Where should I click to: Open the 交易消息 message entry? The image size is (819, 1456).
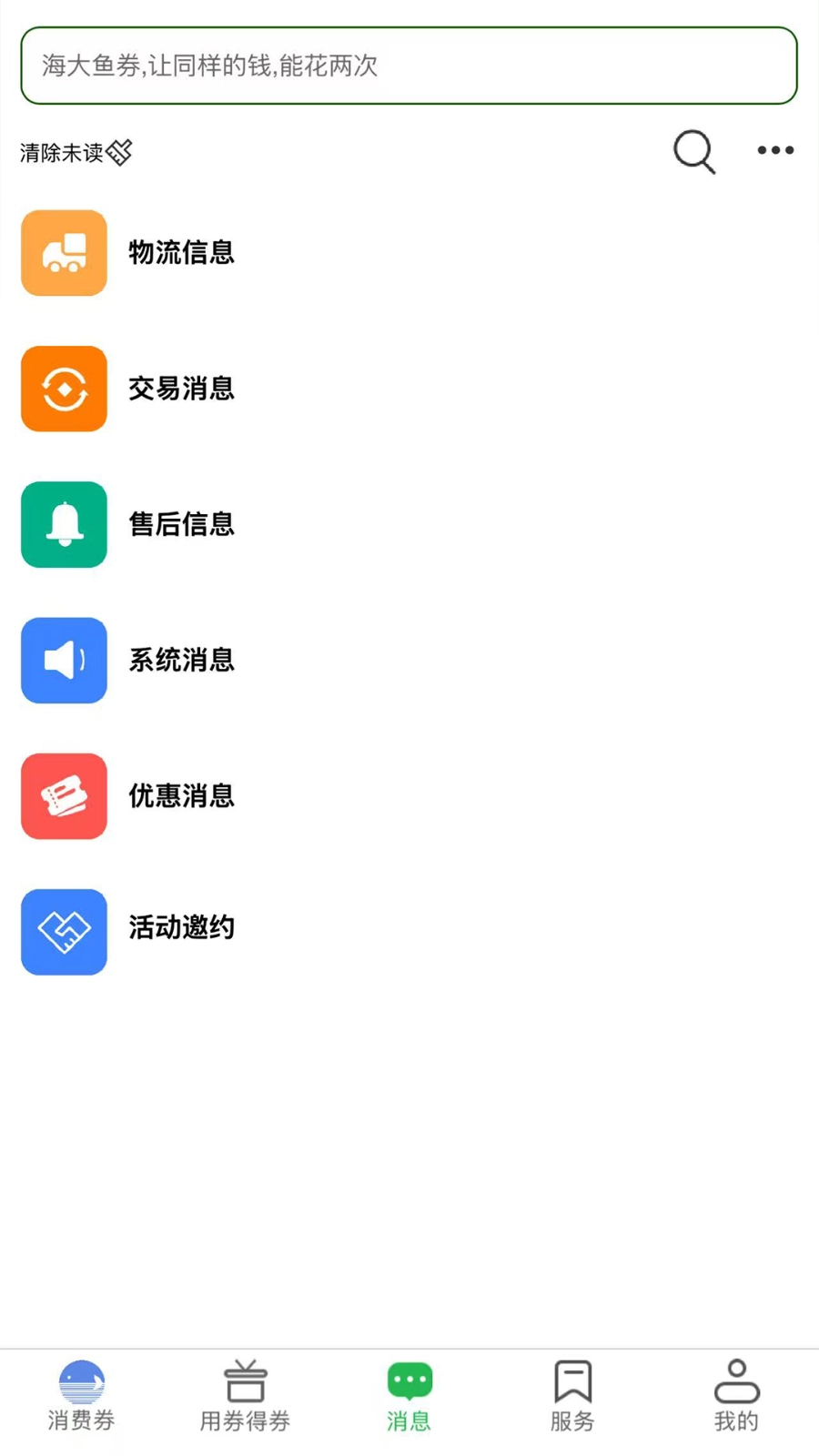(x=181, y=389)
